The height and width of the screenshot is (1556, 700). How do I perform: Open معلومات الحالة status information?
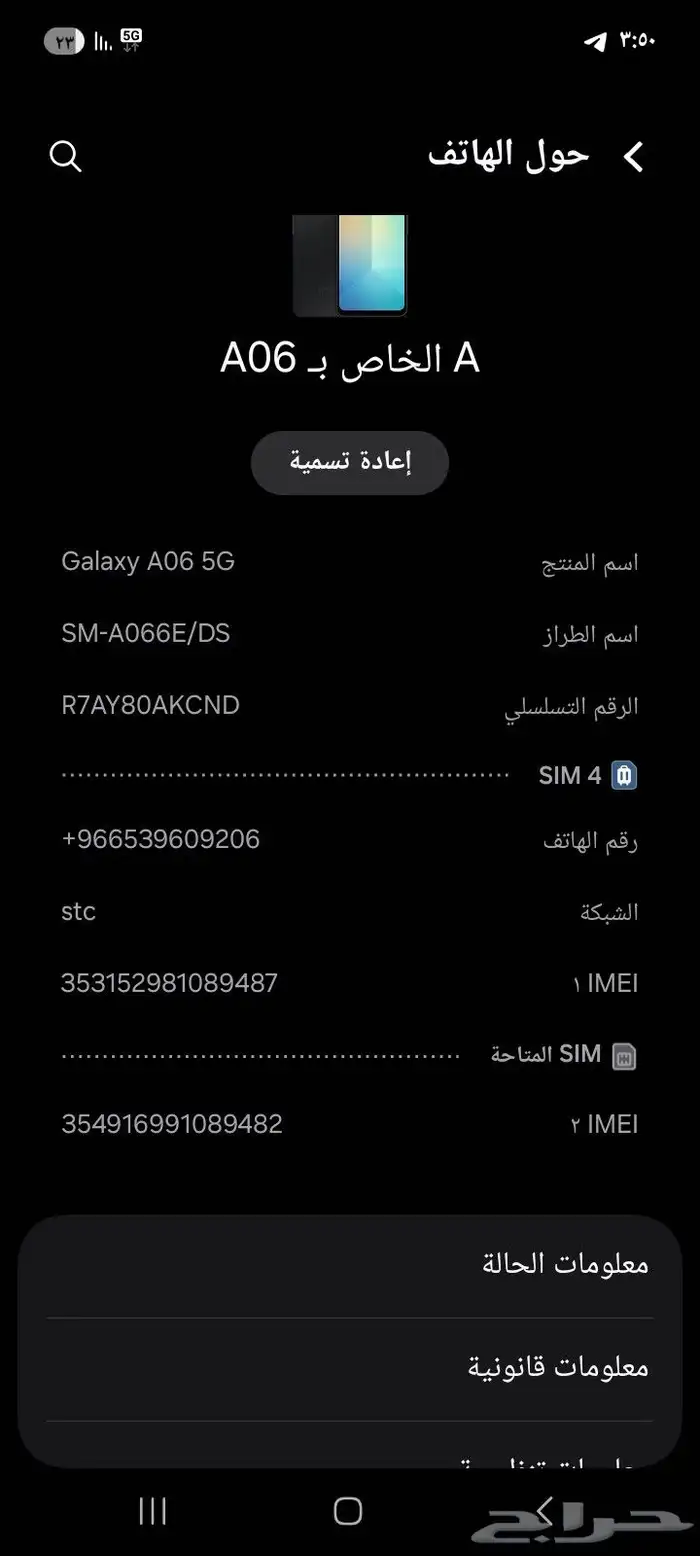point(350,1265)
